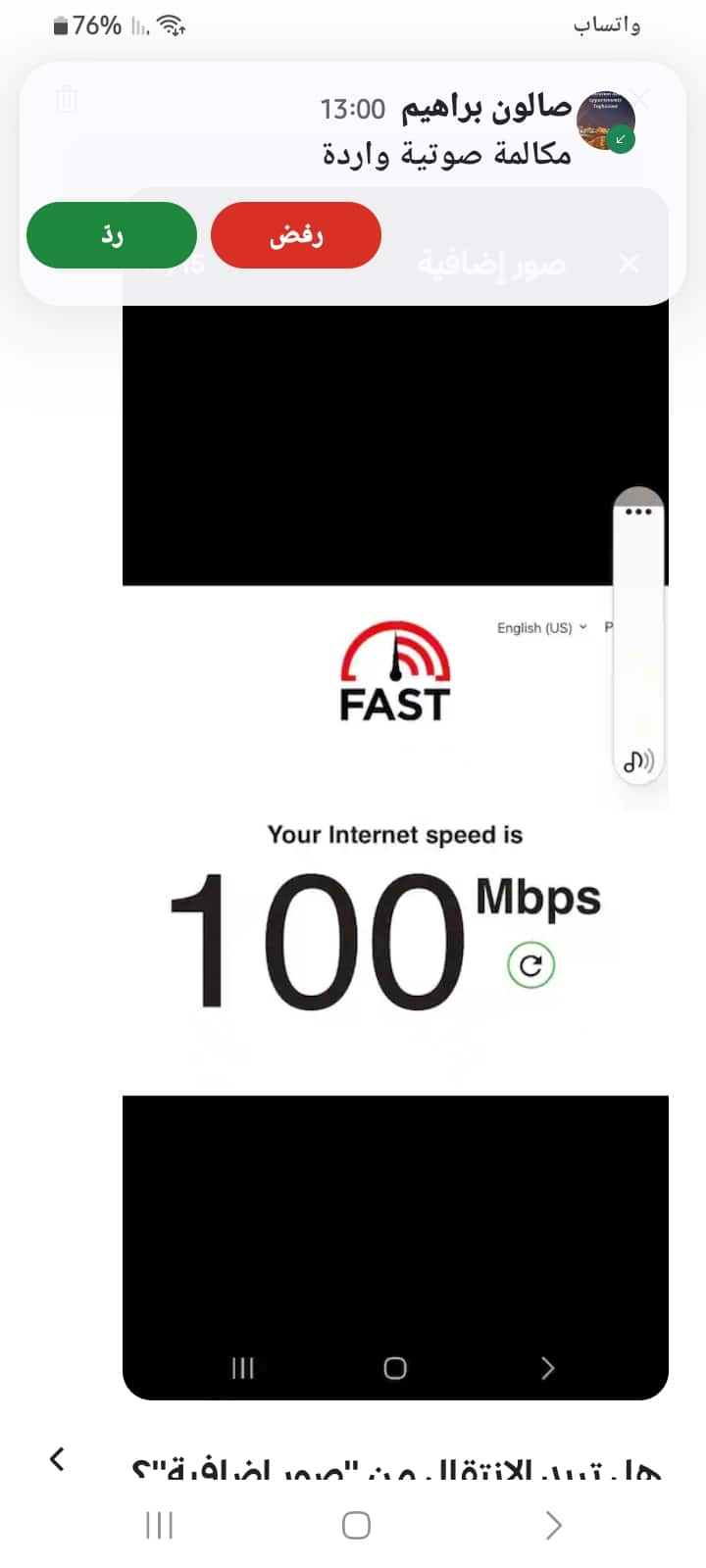Screen dimensions: 706x1568
Task: Tap the system back button
Action: [554, 1525]
